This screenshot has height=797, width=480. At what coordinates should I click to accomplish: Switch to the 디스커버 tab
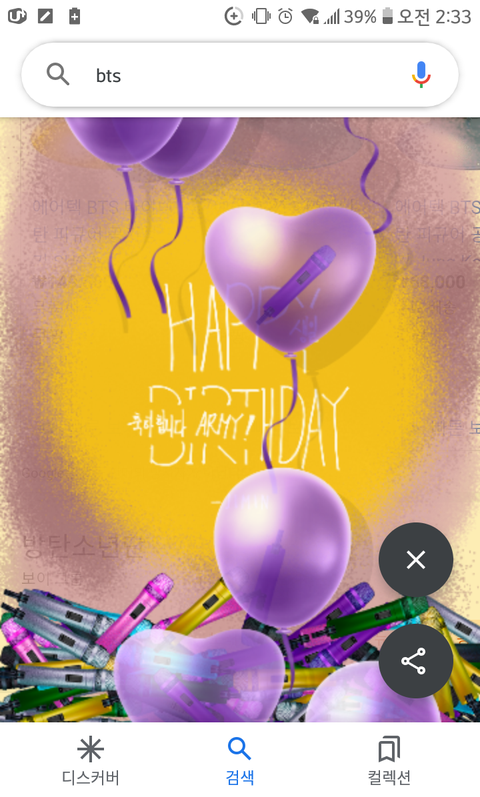91,760
